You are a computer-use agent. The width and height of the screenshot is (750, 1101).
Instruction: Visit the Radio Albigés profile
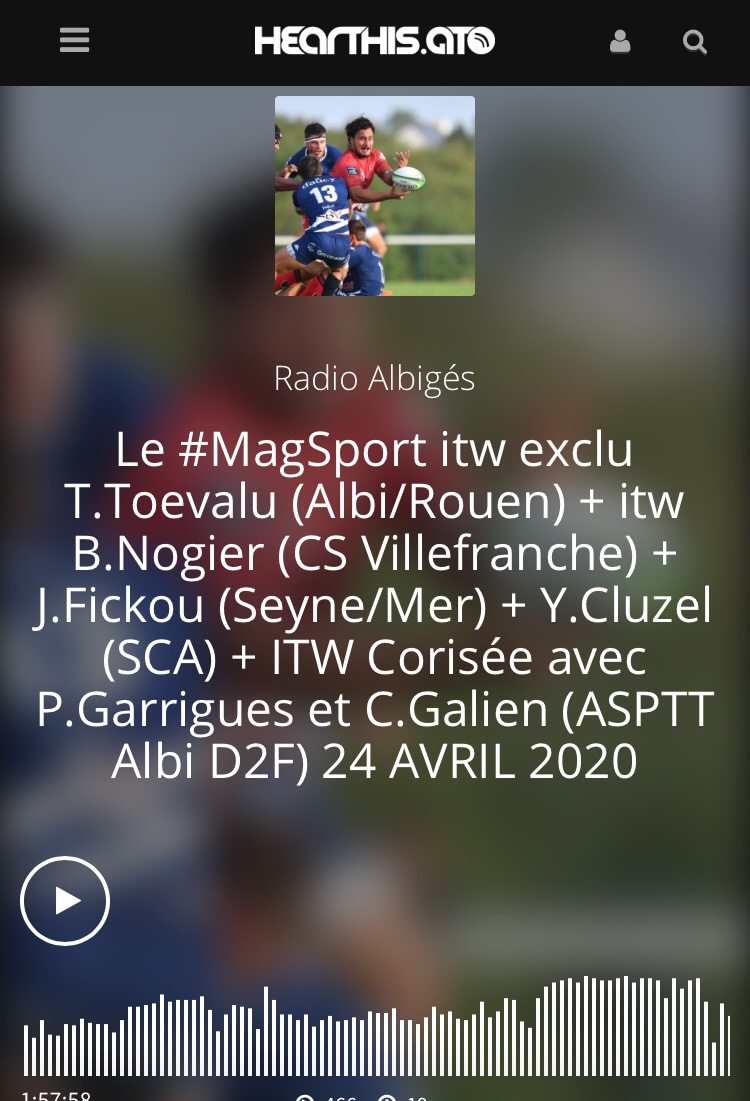pos(374,378)
